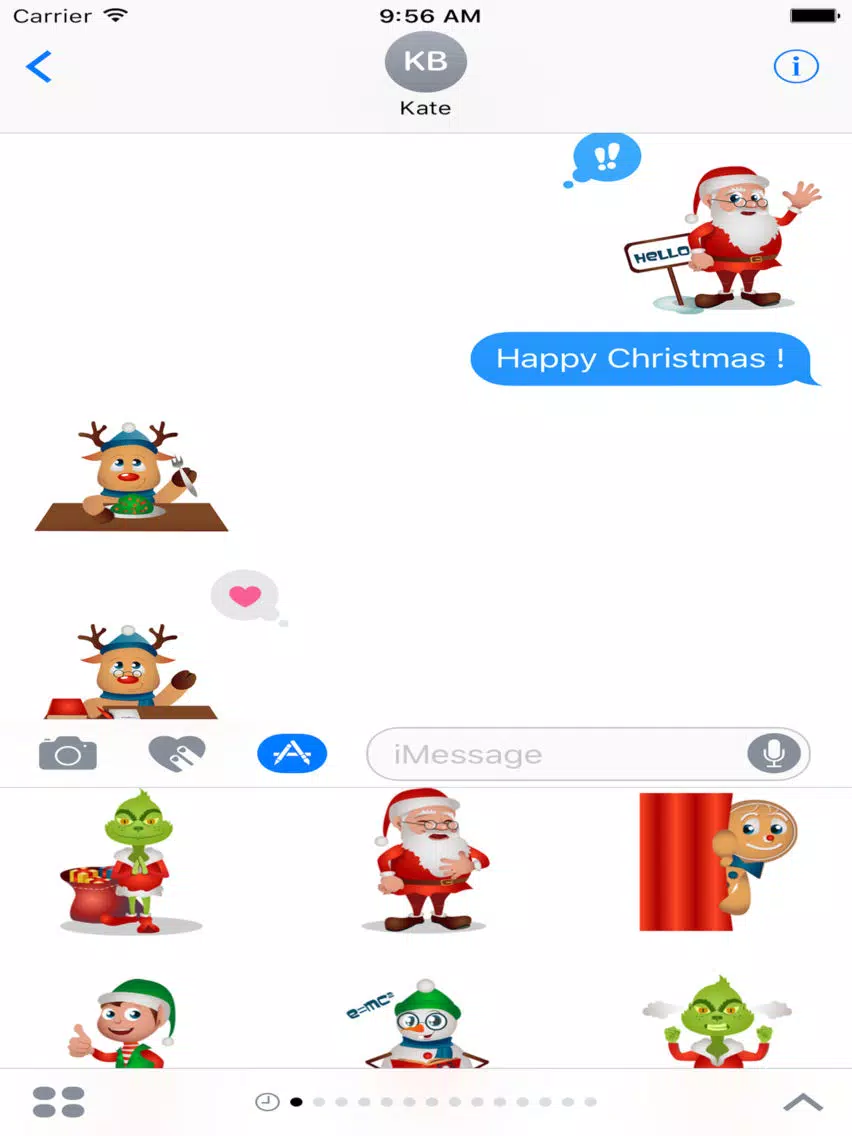Open Digital Touch heart icon
This screenshot has width=852, height=1136.
(x=177, y=753)
